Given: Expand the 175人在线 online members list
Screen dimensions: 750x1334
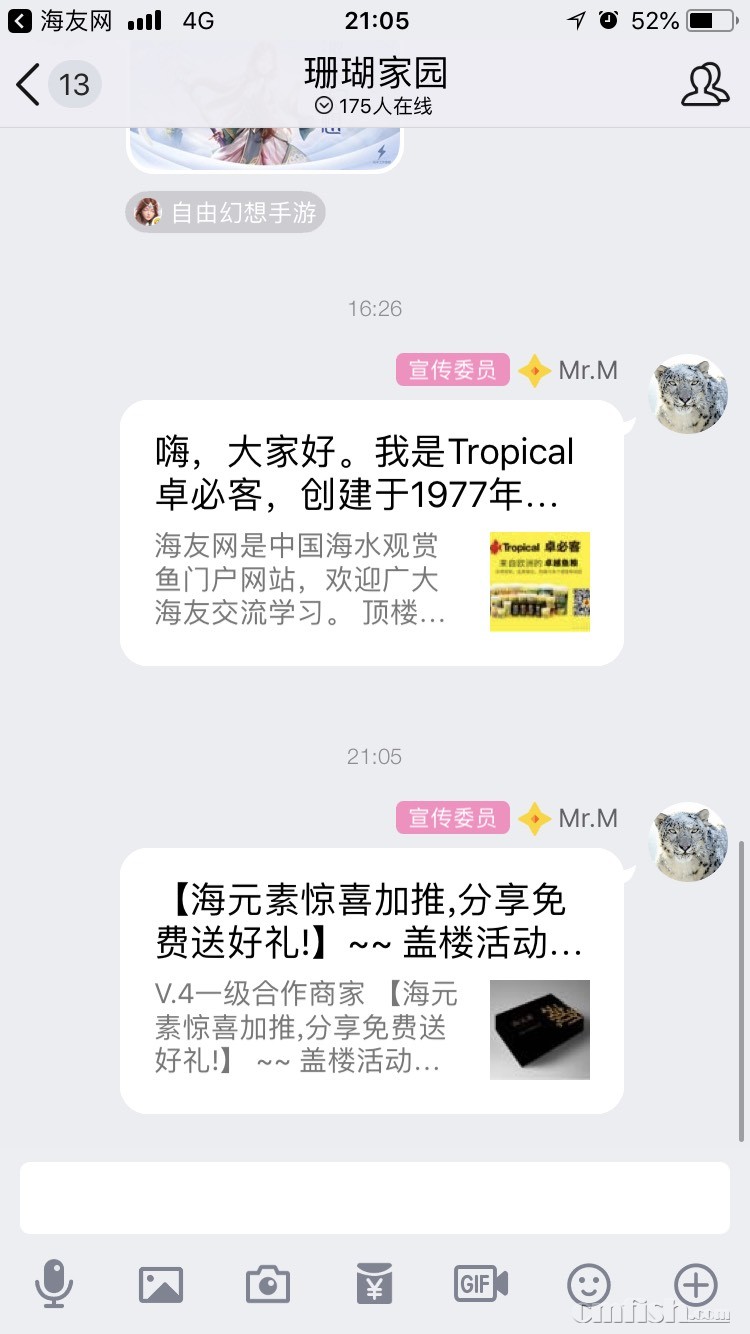Looking at the screenshot, I should point(374,106).
